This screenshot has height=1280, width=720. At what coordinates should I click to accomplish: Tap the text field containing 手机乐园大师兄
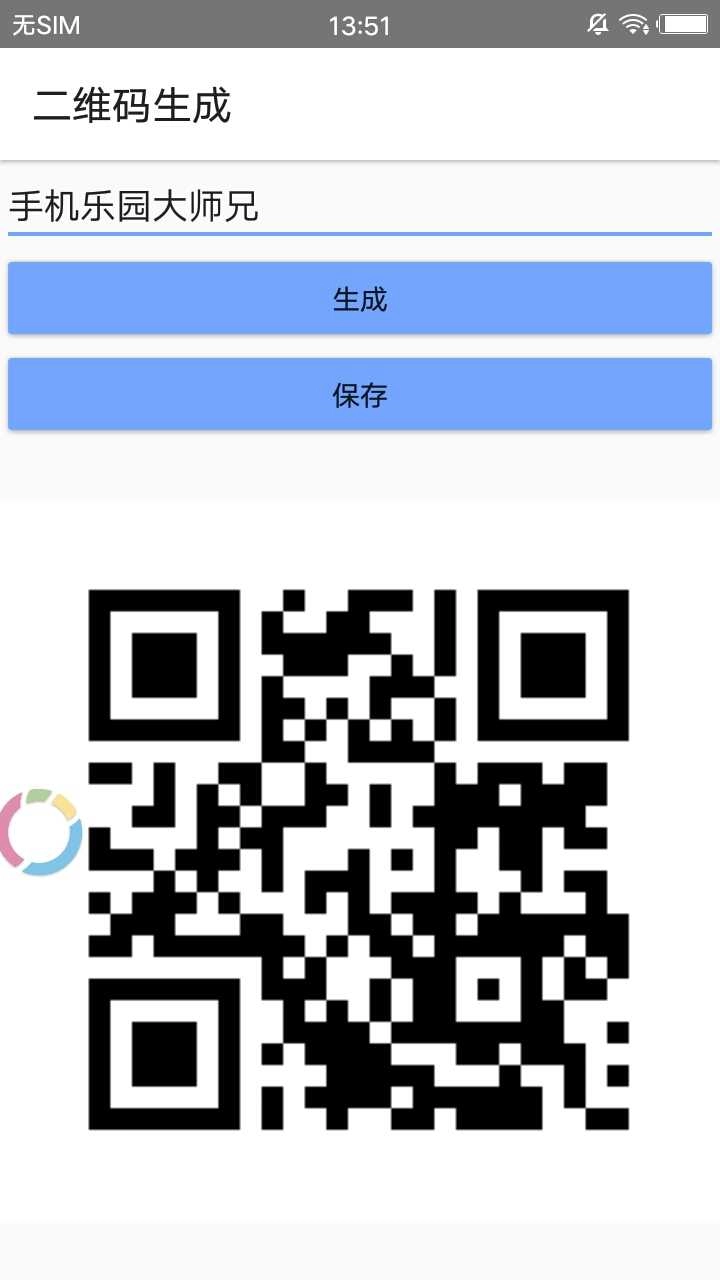pos(360,207)
